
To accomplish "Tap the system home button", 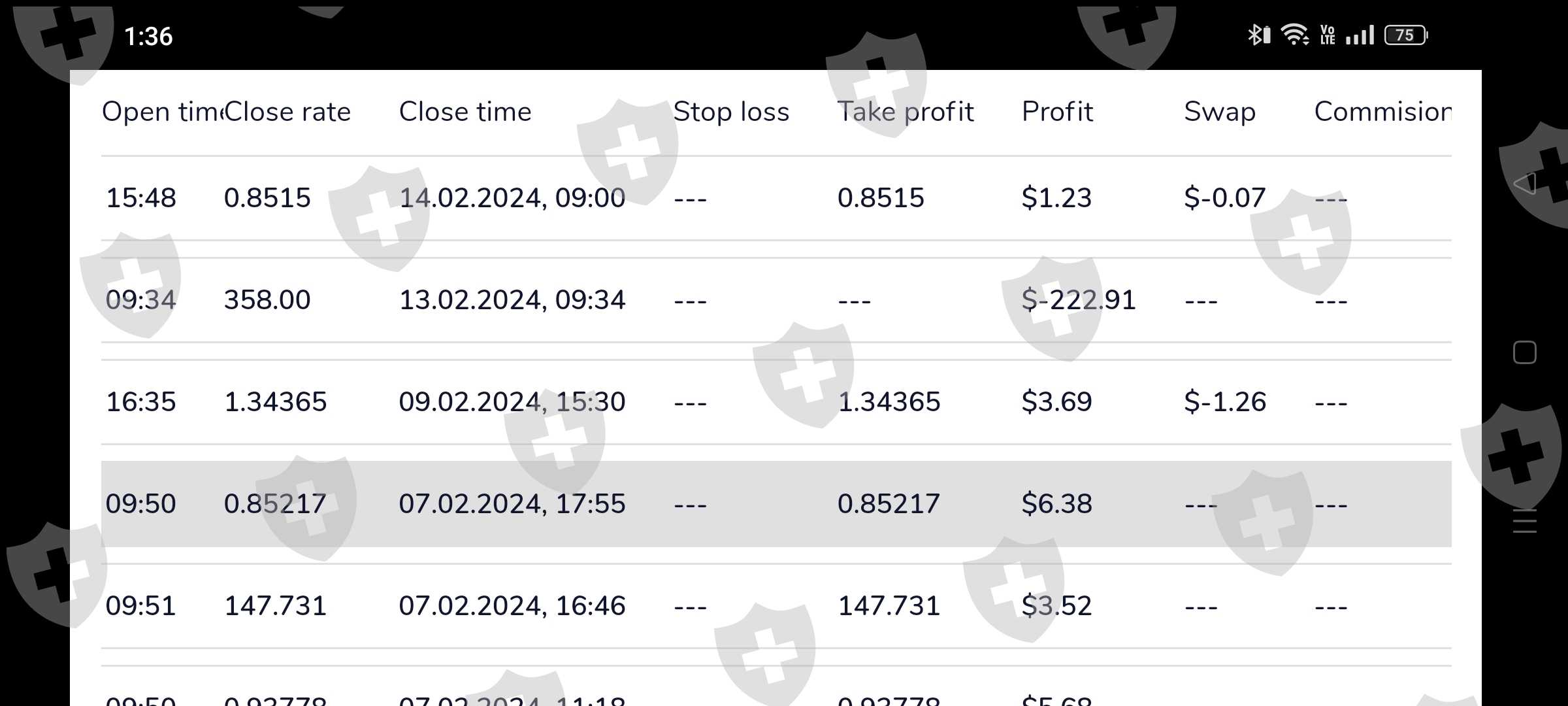I will click(1524, 353).
